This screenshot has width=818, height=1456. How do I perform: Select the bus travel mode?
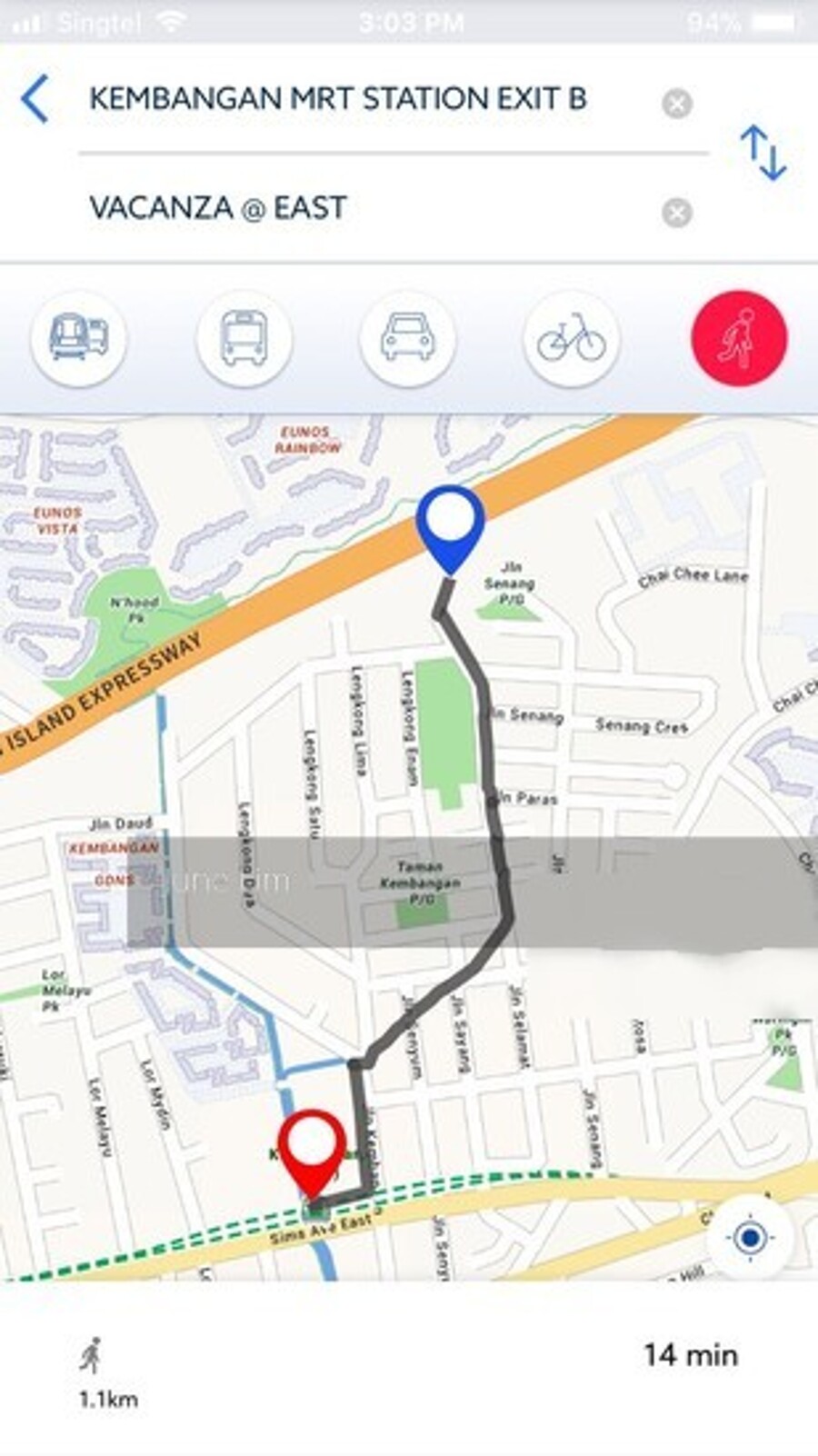[x=244, y=338]
